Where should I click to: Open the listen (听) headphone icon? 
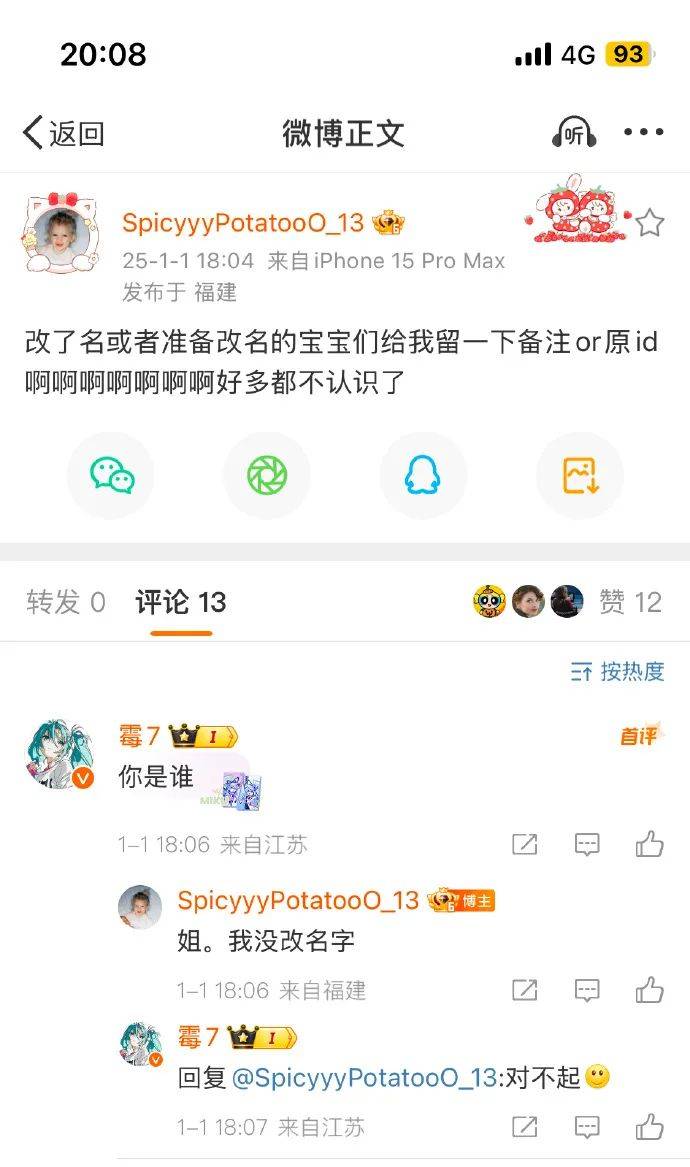(x=574, y=133)
